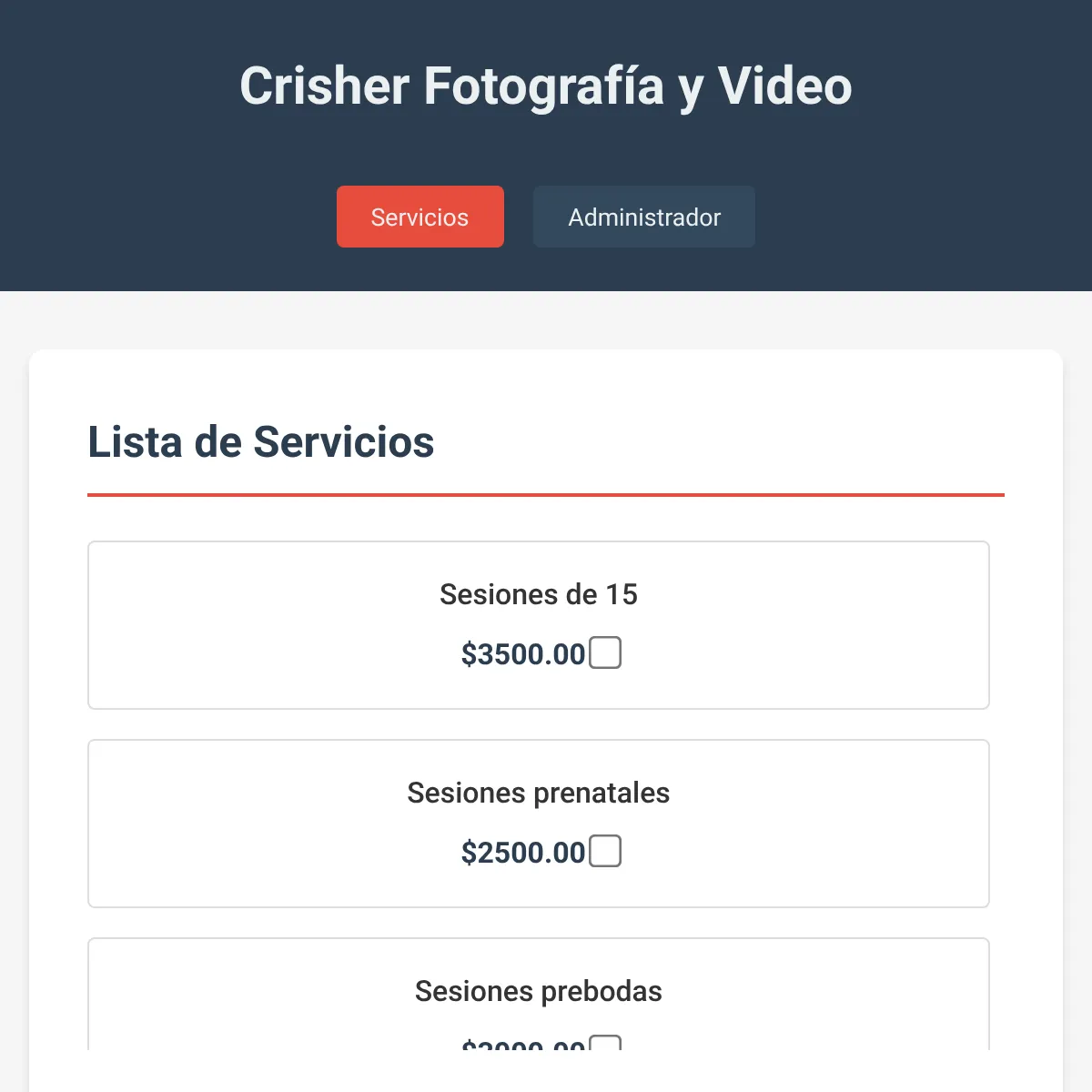Check the Sesiones de 15 checkbox
Viewport: 1092px width, 1092px height.
[605, 652]
